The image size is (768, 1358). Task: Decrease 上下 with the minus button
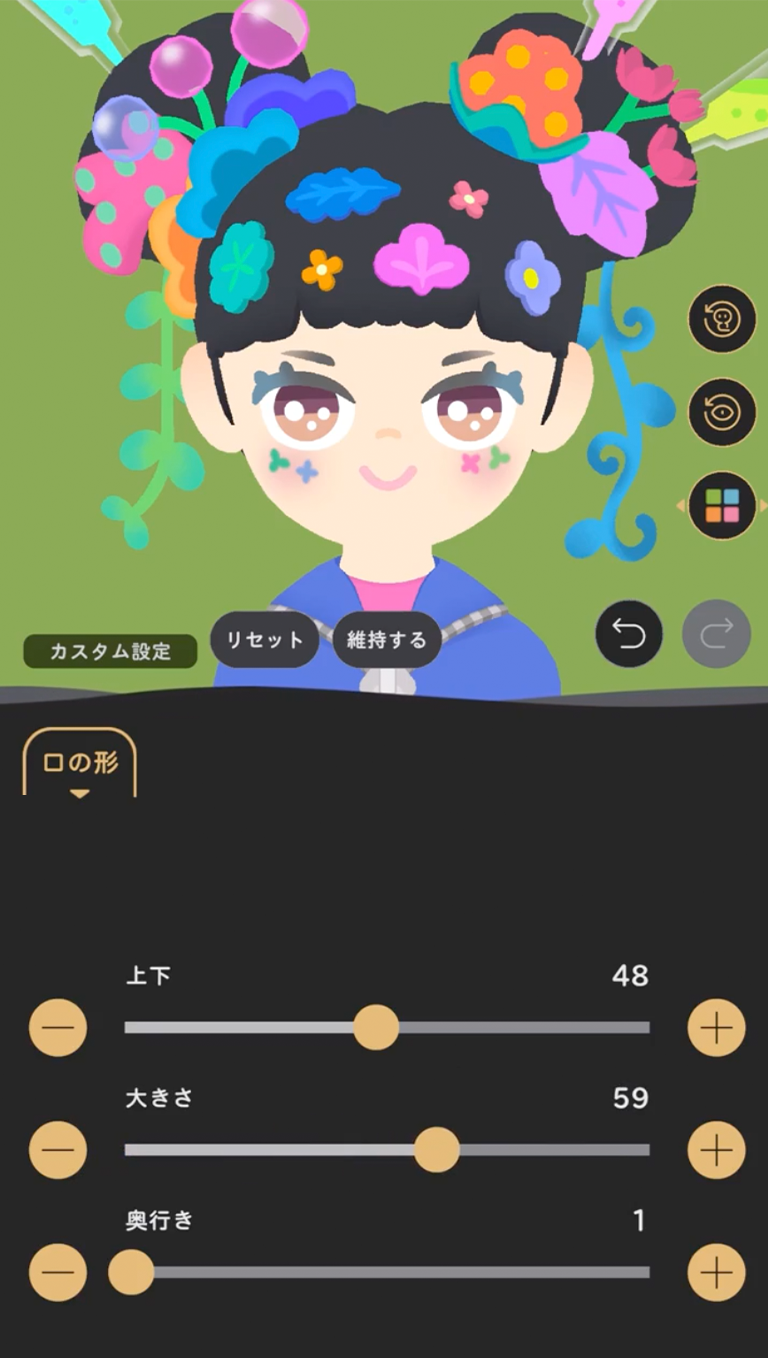(58, 1027)
